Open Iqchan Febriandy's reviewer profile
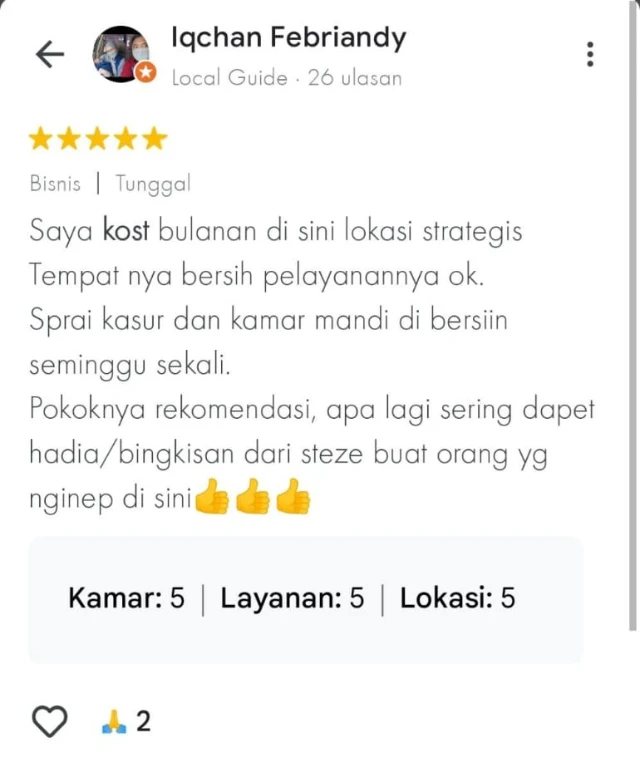 [x=288, y=39]
